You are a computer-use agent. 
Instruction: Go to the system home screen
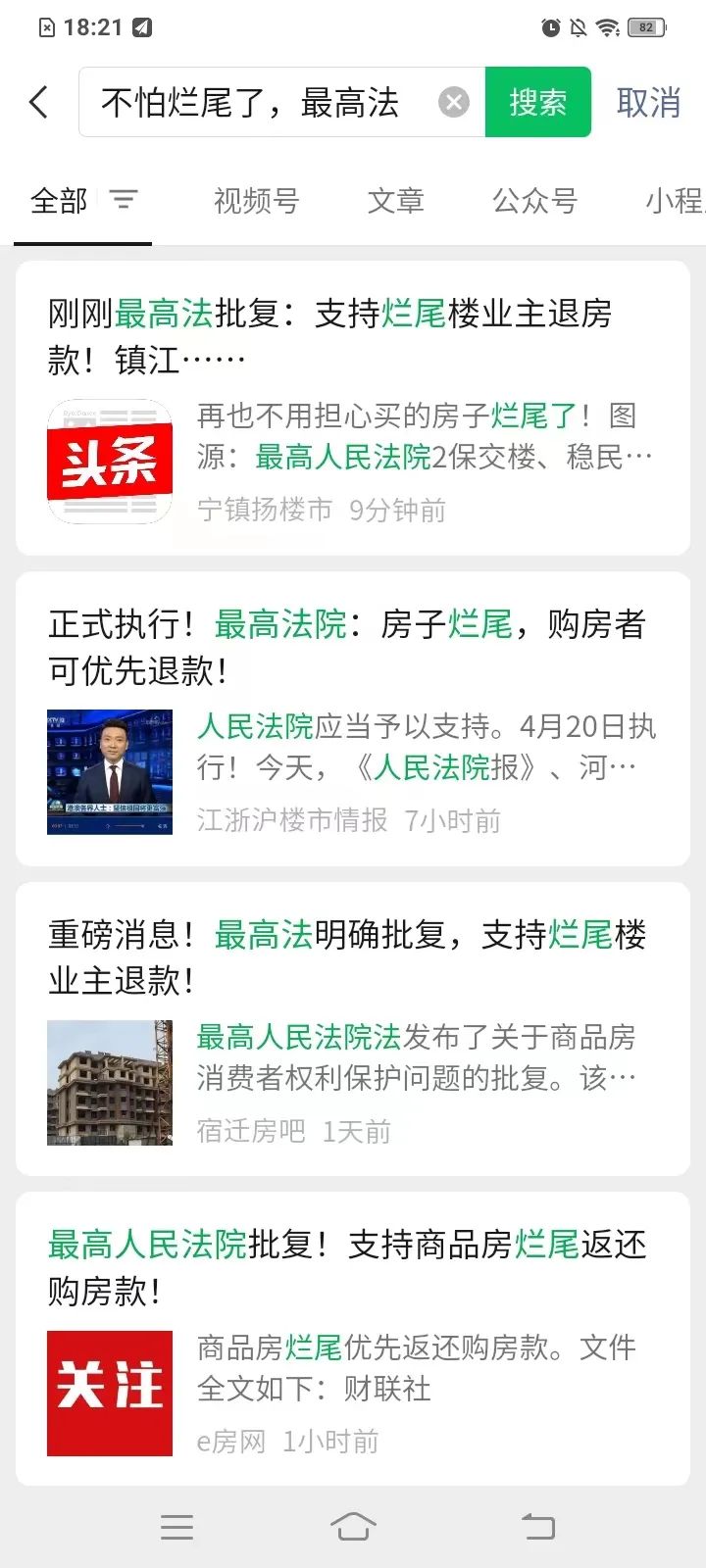353,1527
